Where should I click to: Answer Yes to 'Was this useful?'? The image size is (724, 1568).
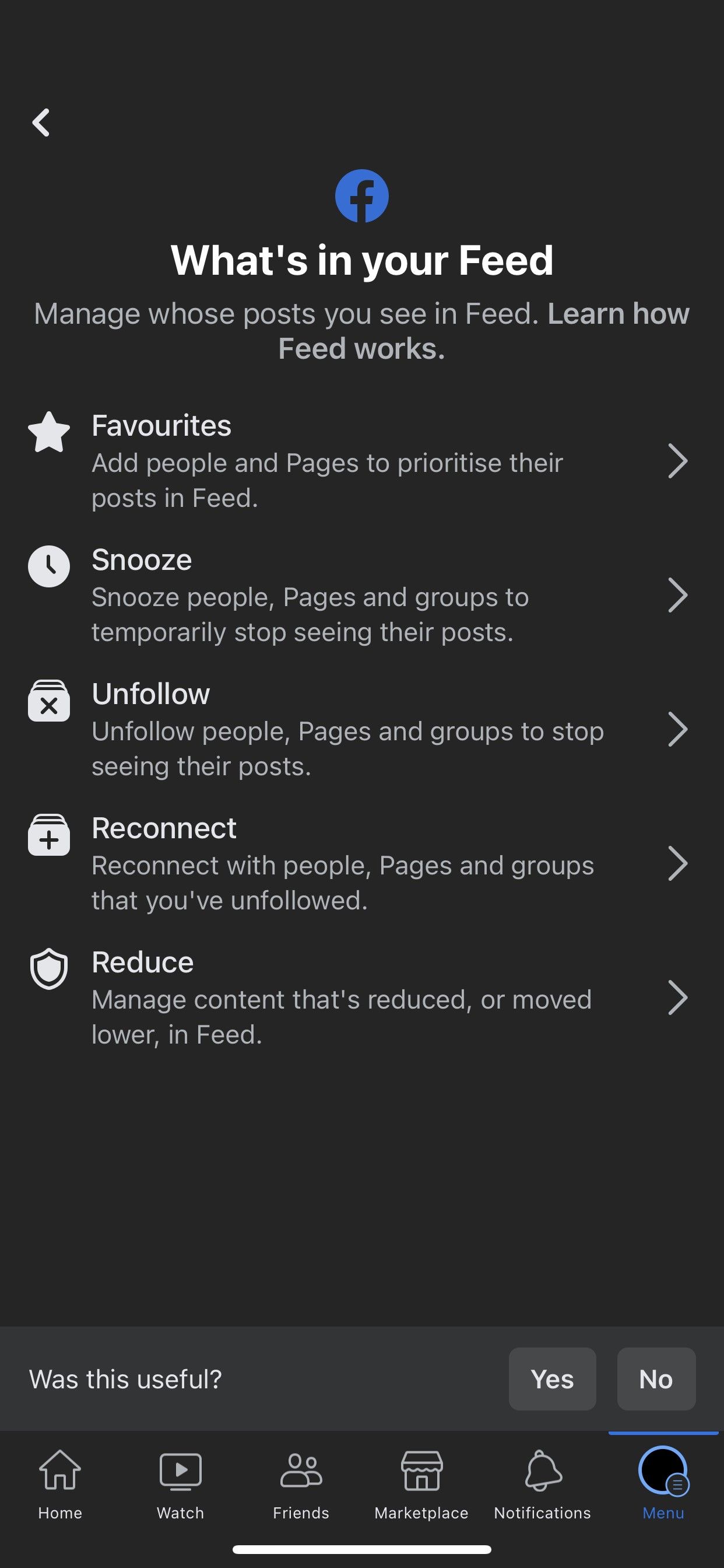pyautogui.click(x=552, y=1378)
